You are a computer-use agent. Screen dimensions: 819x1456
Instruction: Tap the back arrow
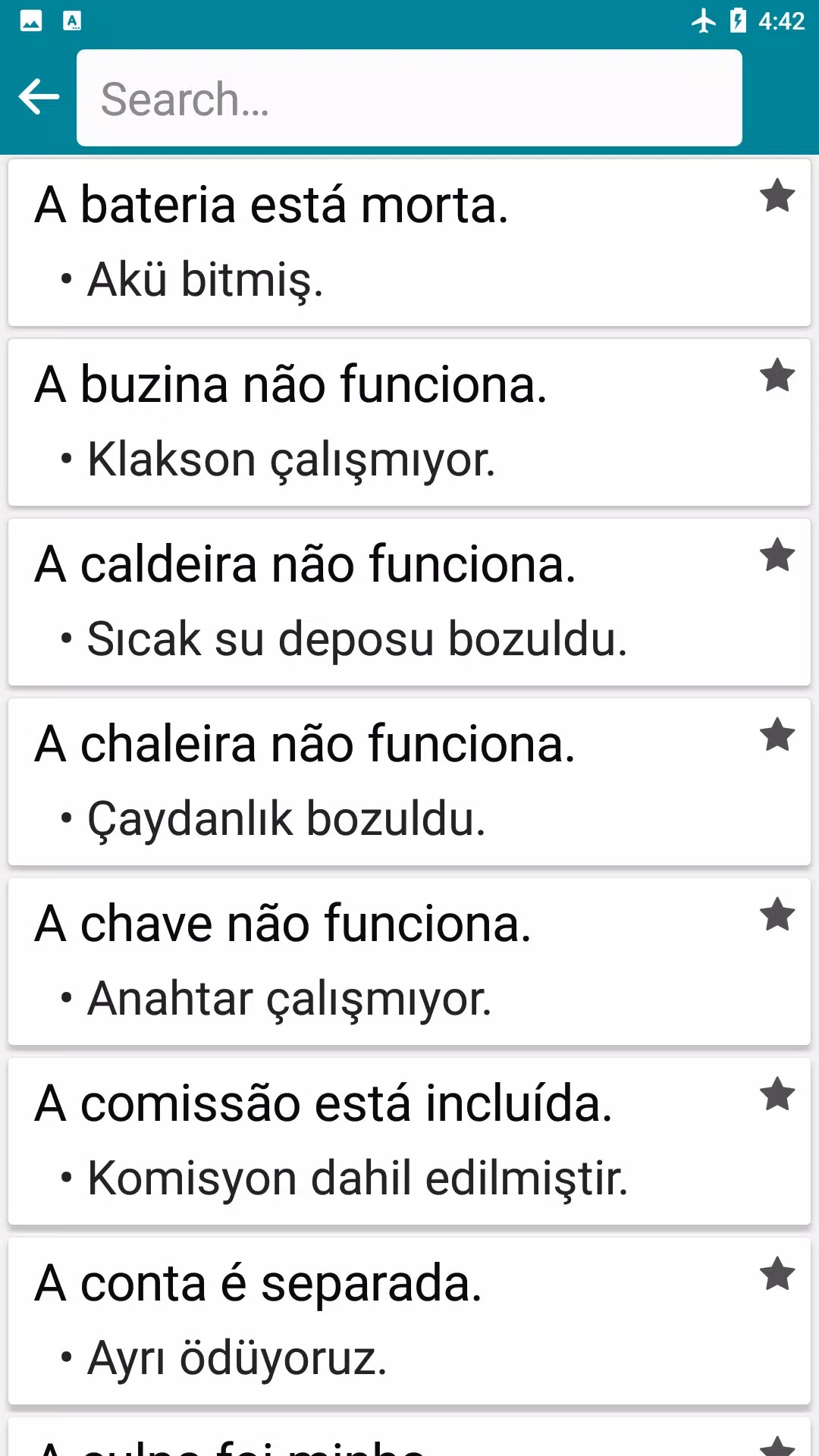[39, 97]
